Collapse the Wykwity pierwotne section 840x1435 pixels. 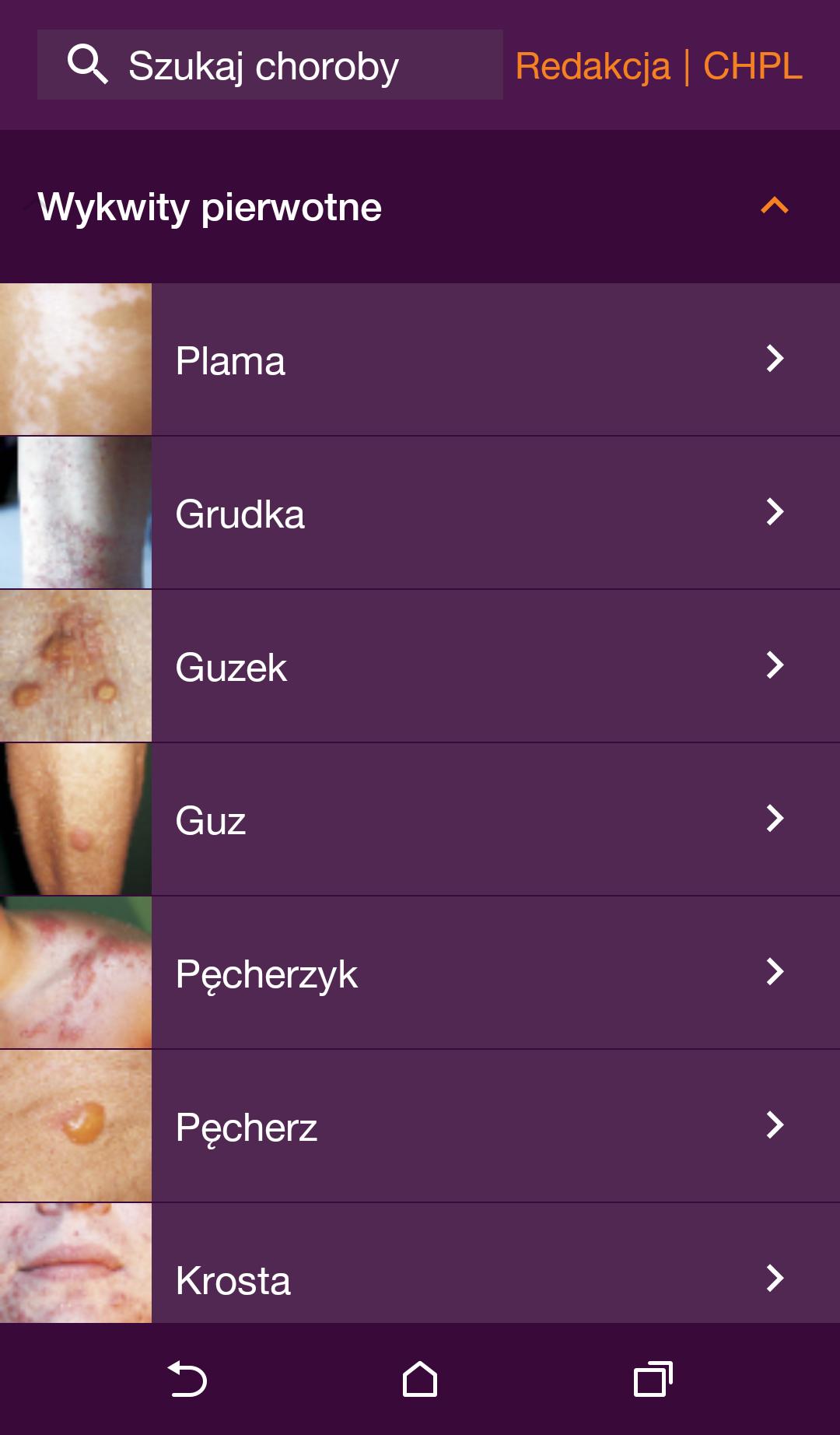click(x=774, y=206)
